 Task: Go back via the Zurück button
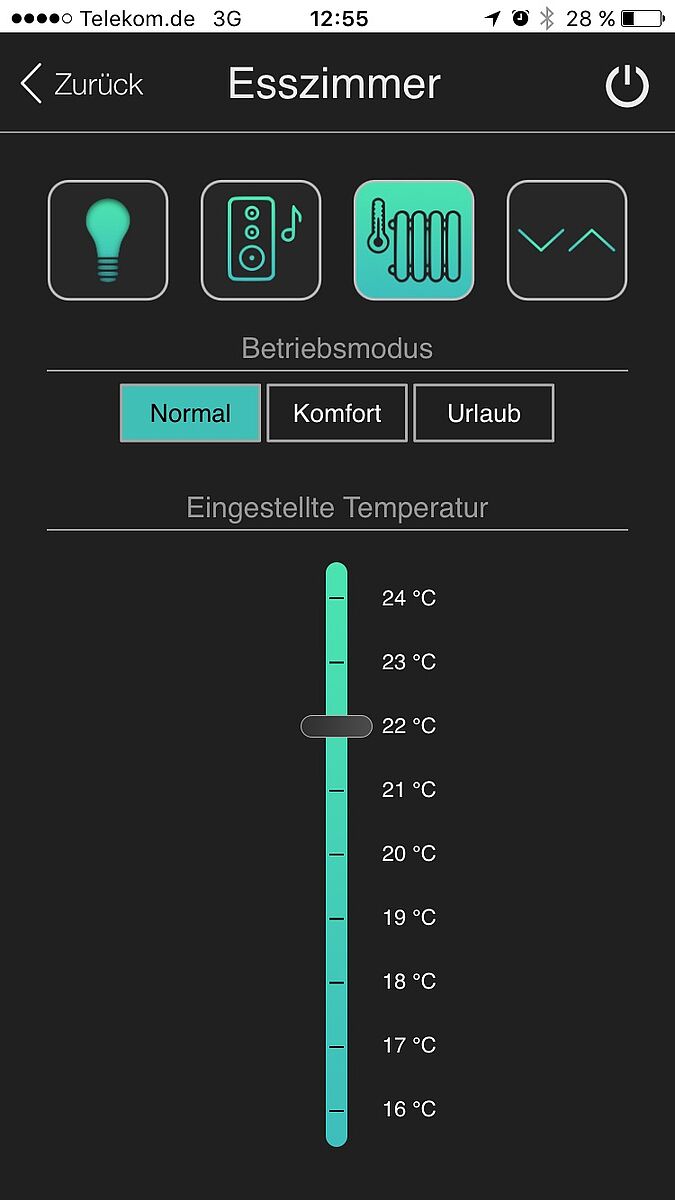[82, 84]
